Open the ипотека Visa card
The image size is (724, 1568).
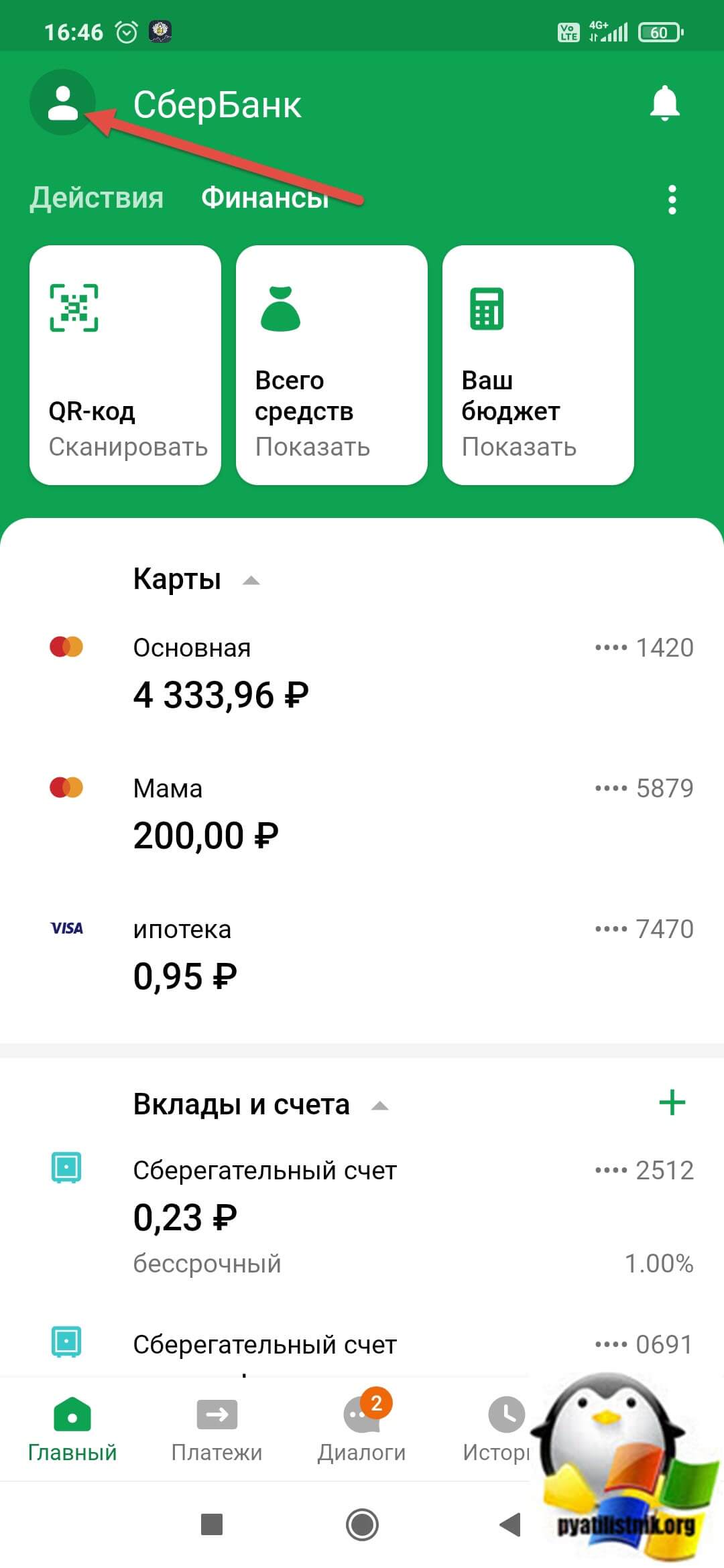pos(362,955)
